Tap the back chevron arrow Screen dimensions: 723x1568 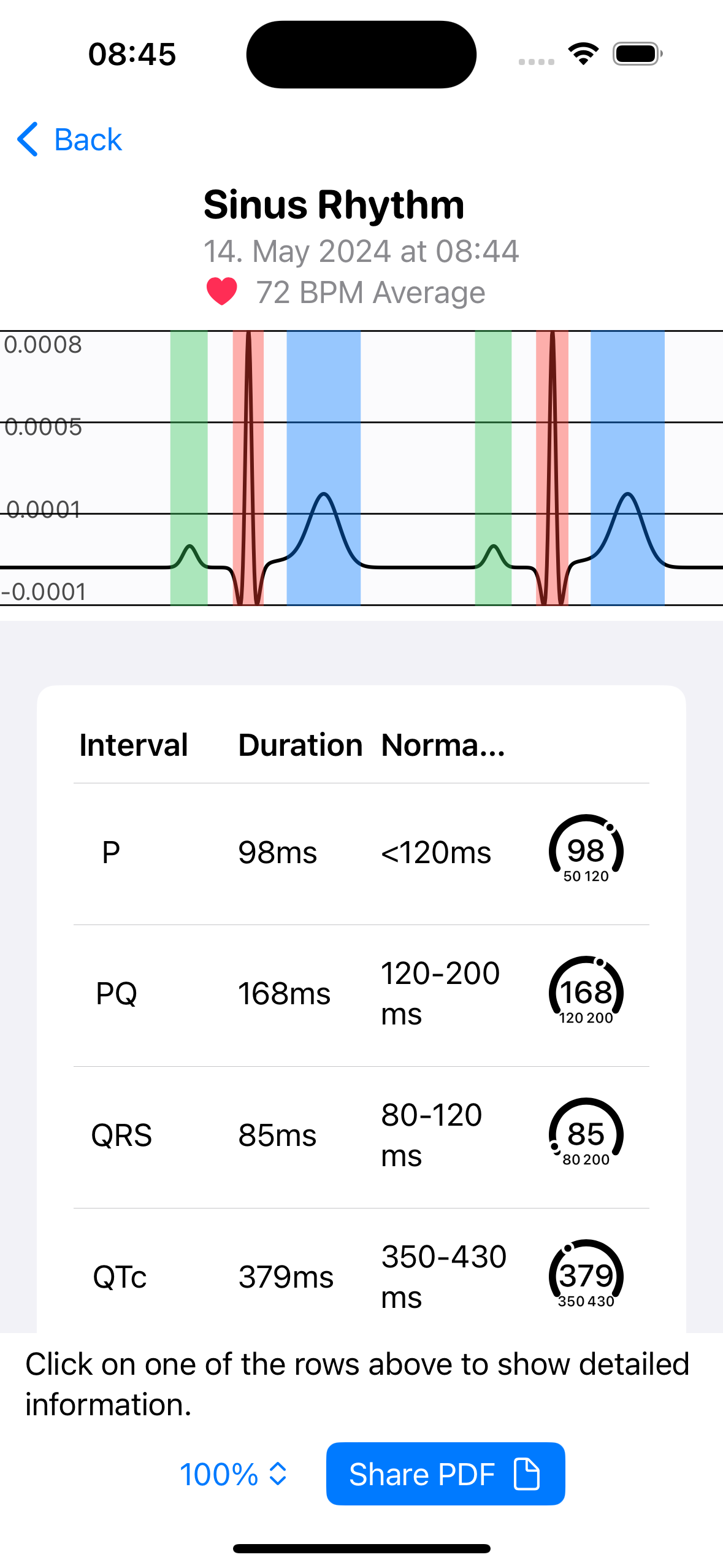[x=27, y=139]
